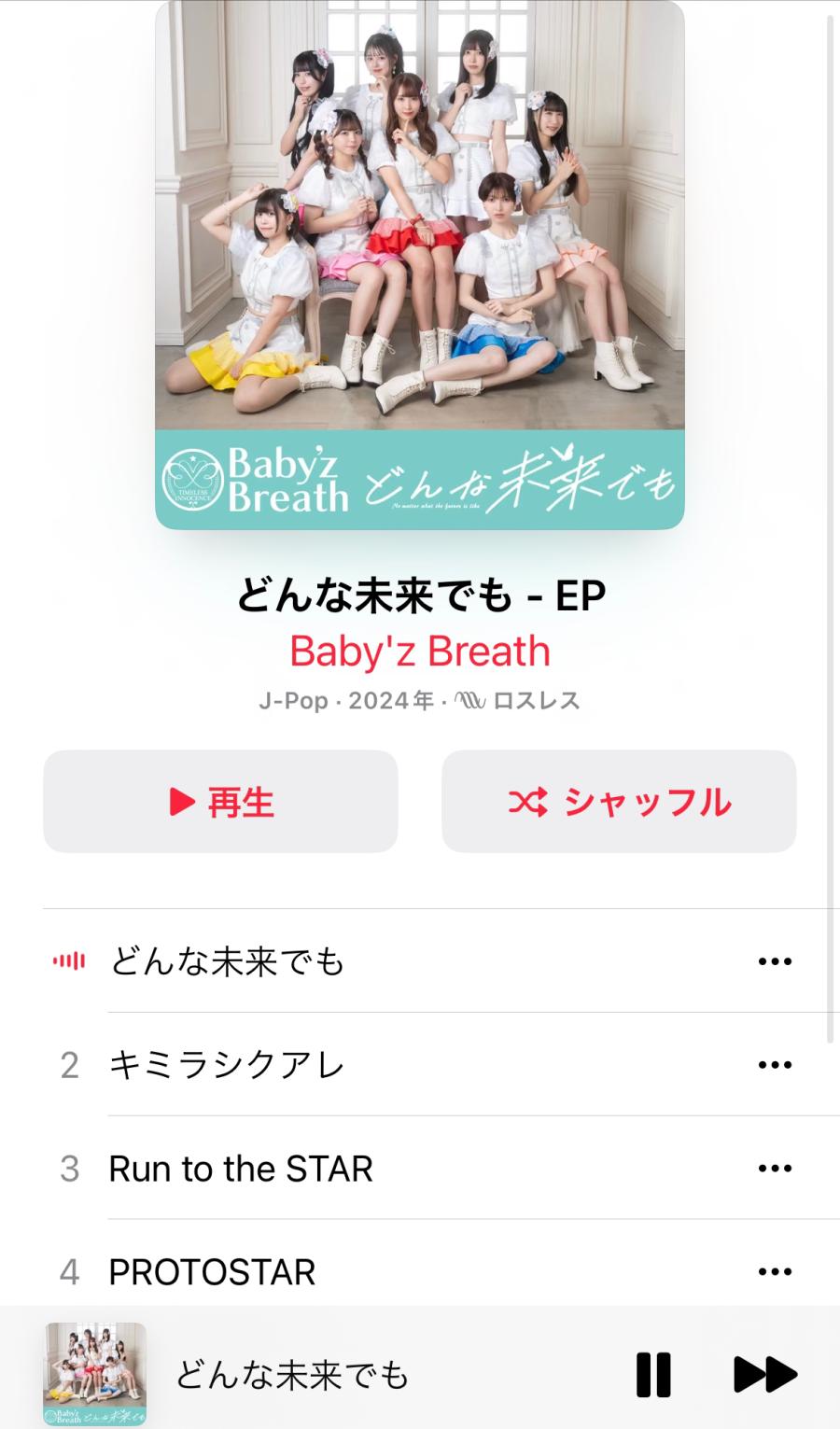840x1429 pixels.
Task: Skip to the next track
Action: (765, 1375)
